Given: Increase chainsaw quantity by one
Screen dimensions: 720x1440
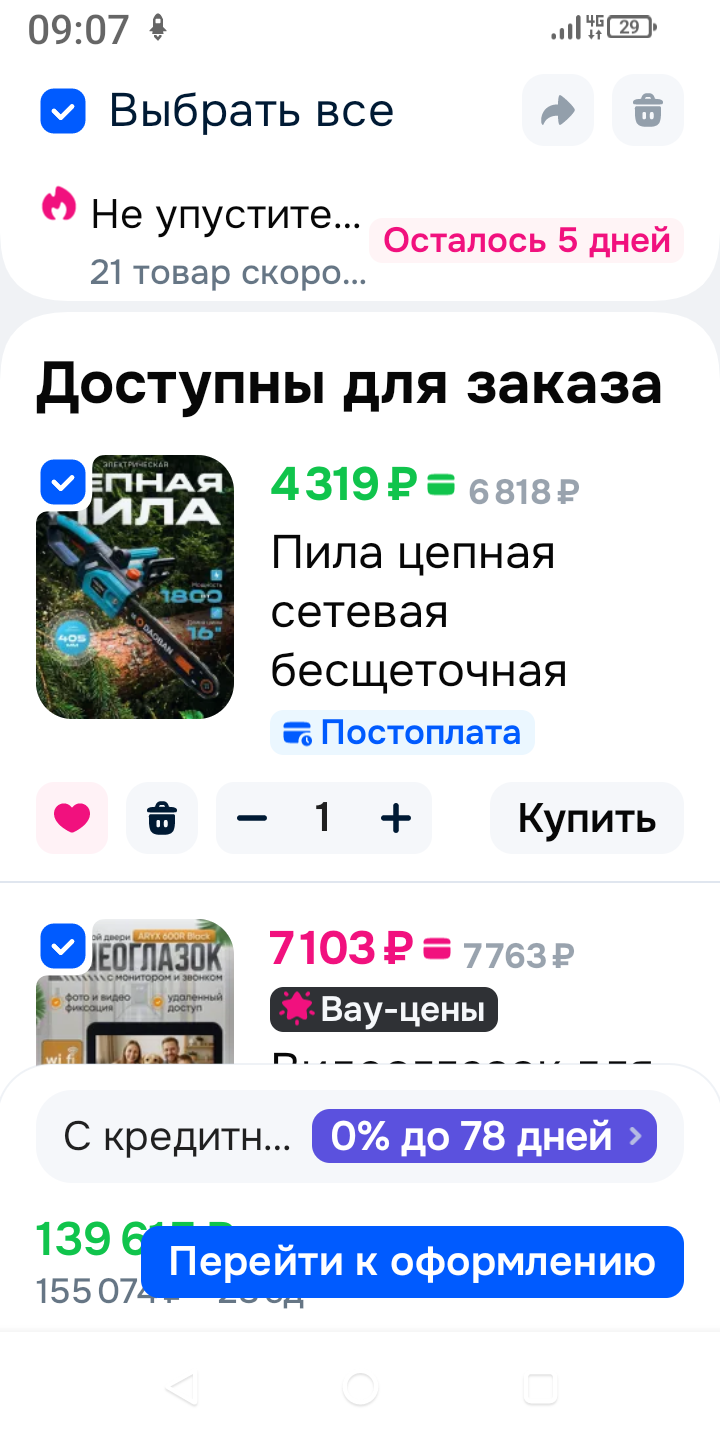Looking at the screenshot, I should pos(396,818).
